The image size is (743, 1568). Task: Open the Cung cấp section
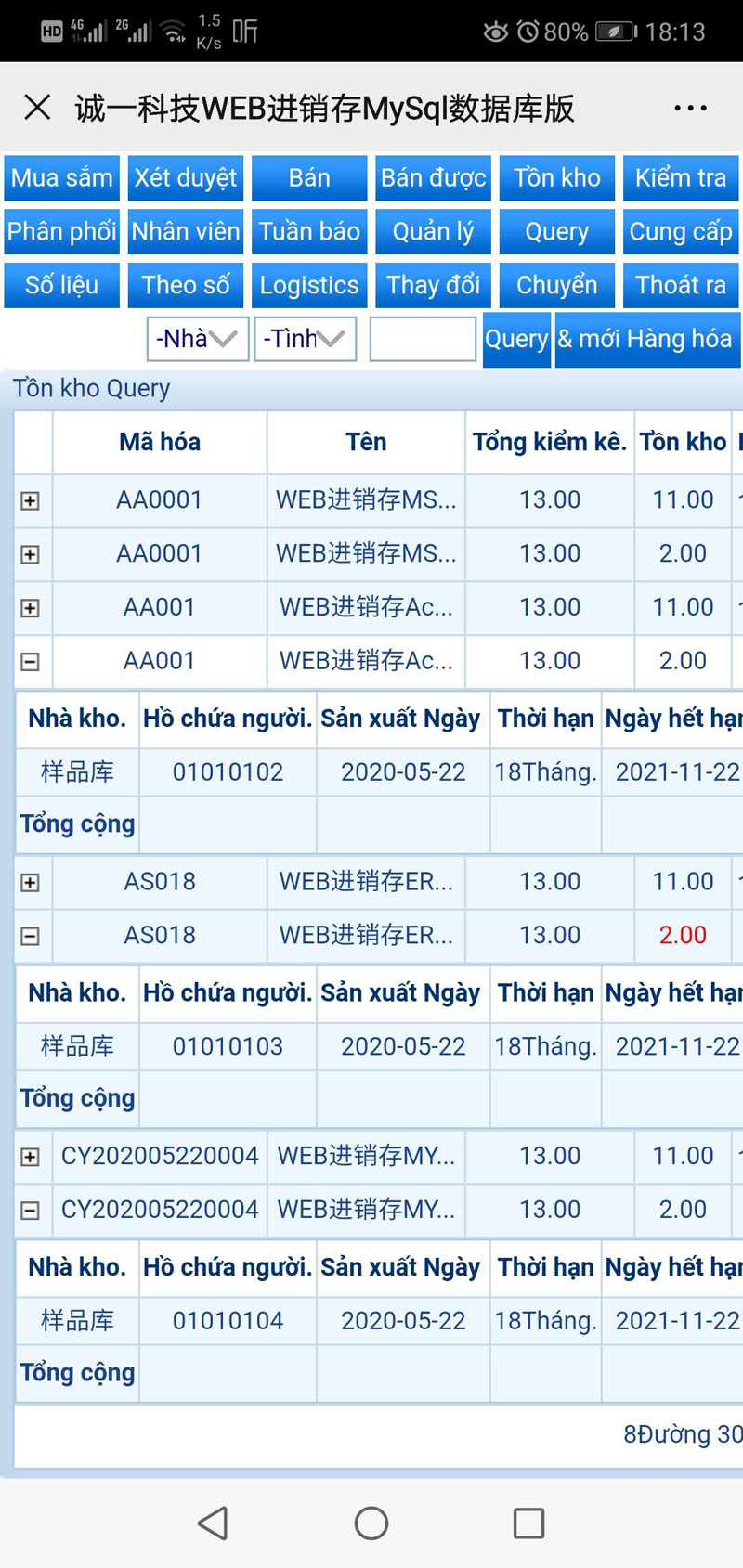681,232
